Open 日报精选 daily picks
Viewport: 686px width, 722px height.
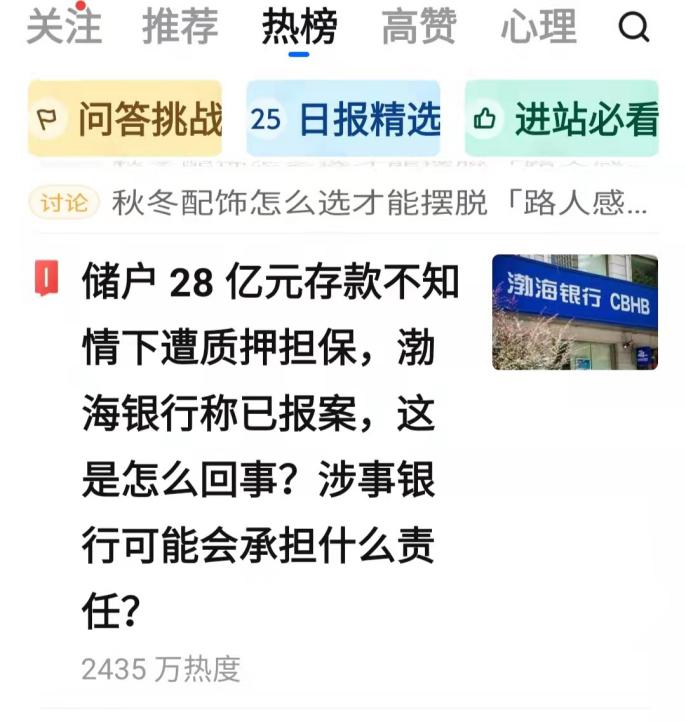pos(343,119)
